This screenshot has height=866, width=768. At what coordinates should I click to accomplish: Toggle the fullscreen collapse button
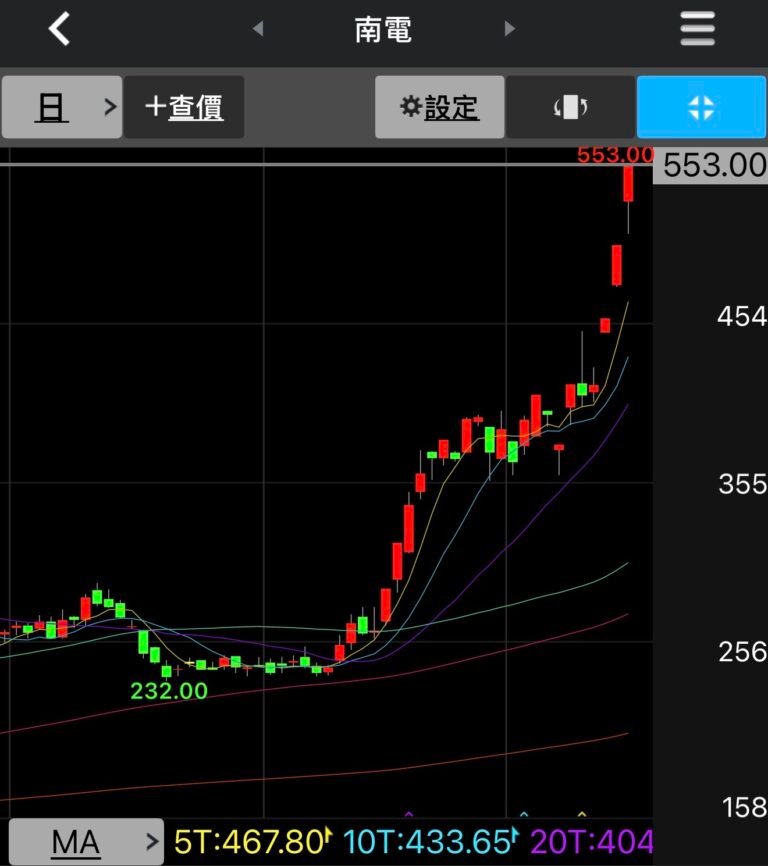coord(701,107)
